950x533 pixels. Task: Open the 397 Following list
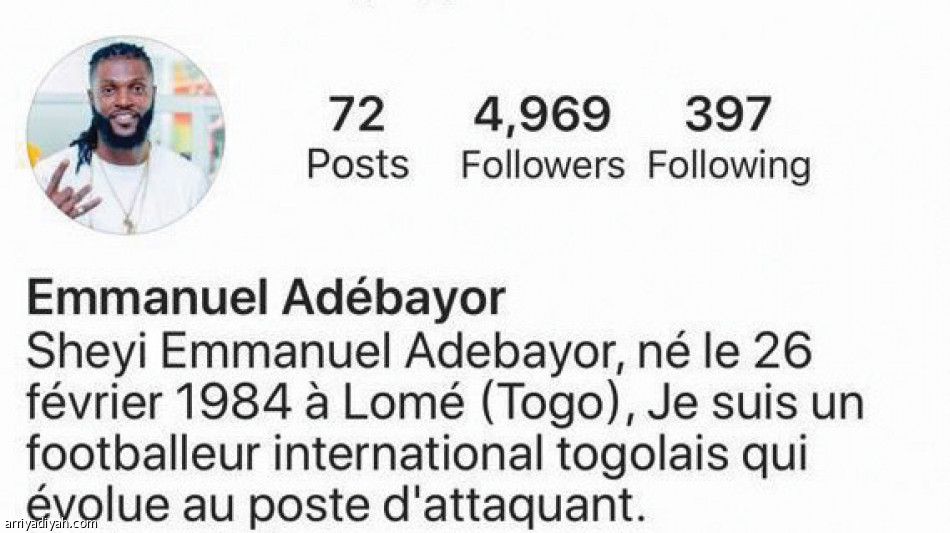728,139
